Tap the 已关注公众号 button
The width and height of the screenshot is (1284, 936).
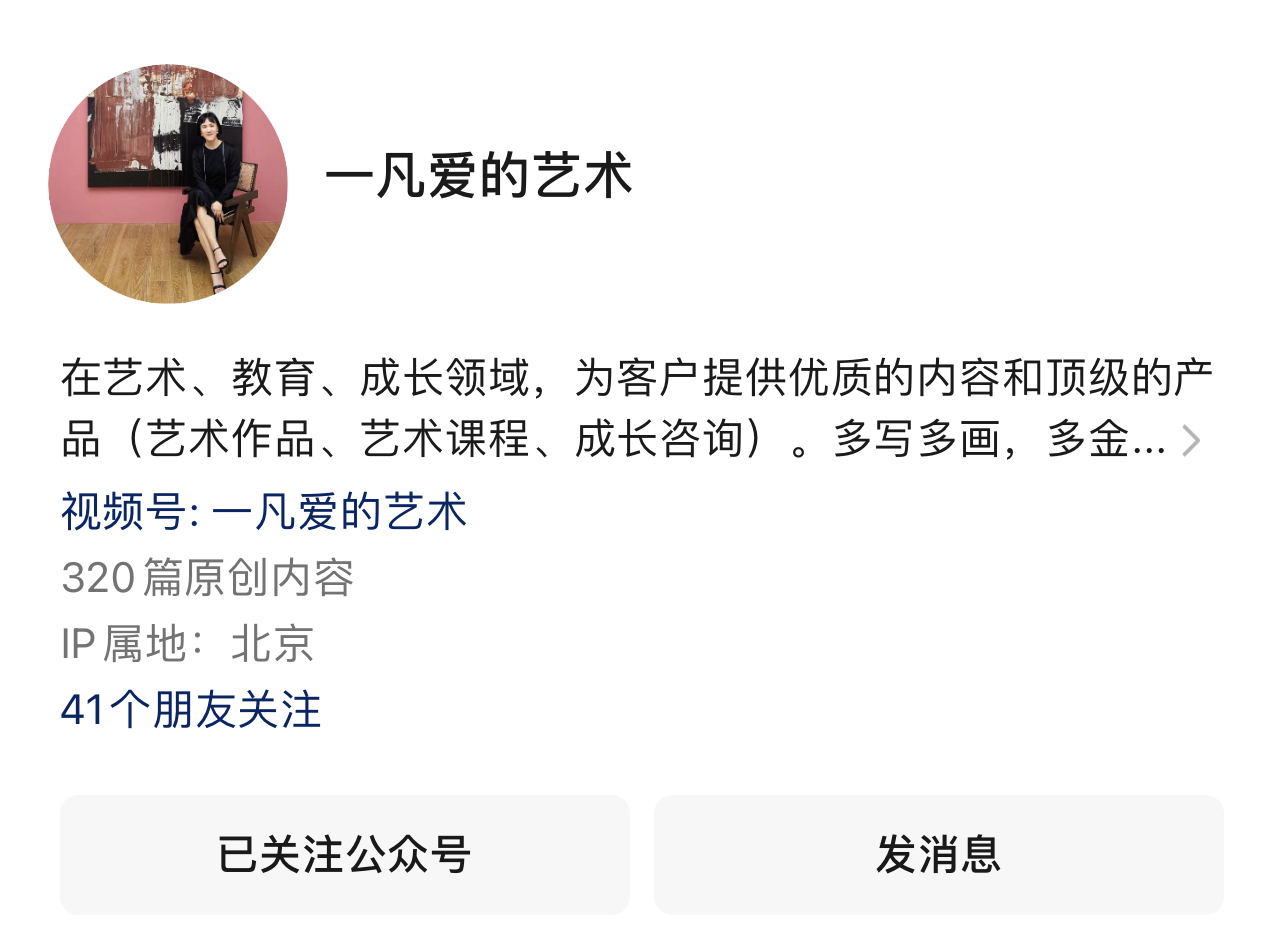coord(345,855)
